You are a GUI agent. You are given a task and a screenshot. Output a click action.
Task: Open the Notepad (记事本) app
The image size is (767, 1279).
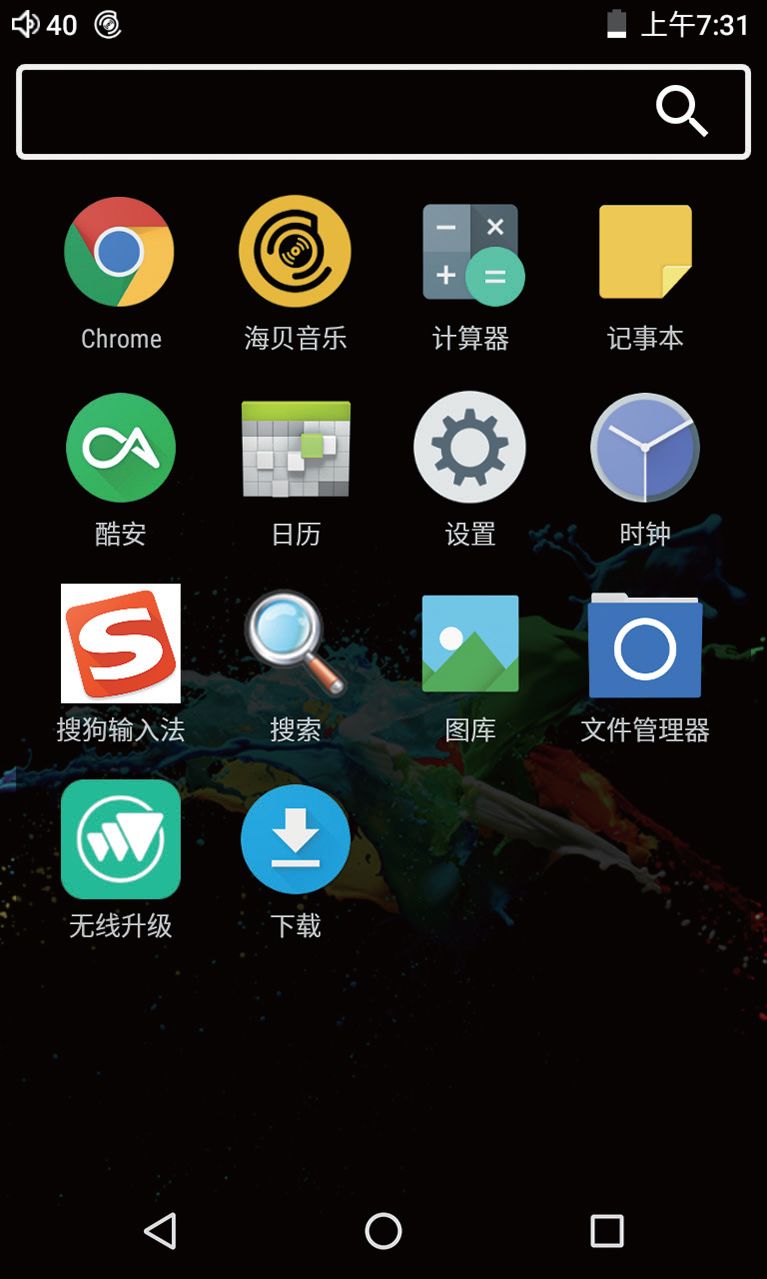(644, 251)
